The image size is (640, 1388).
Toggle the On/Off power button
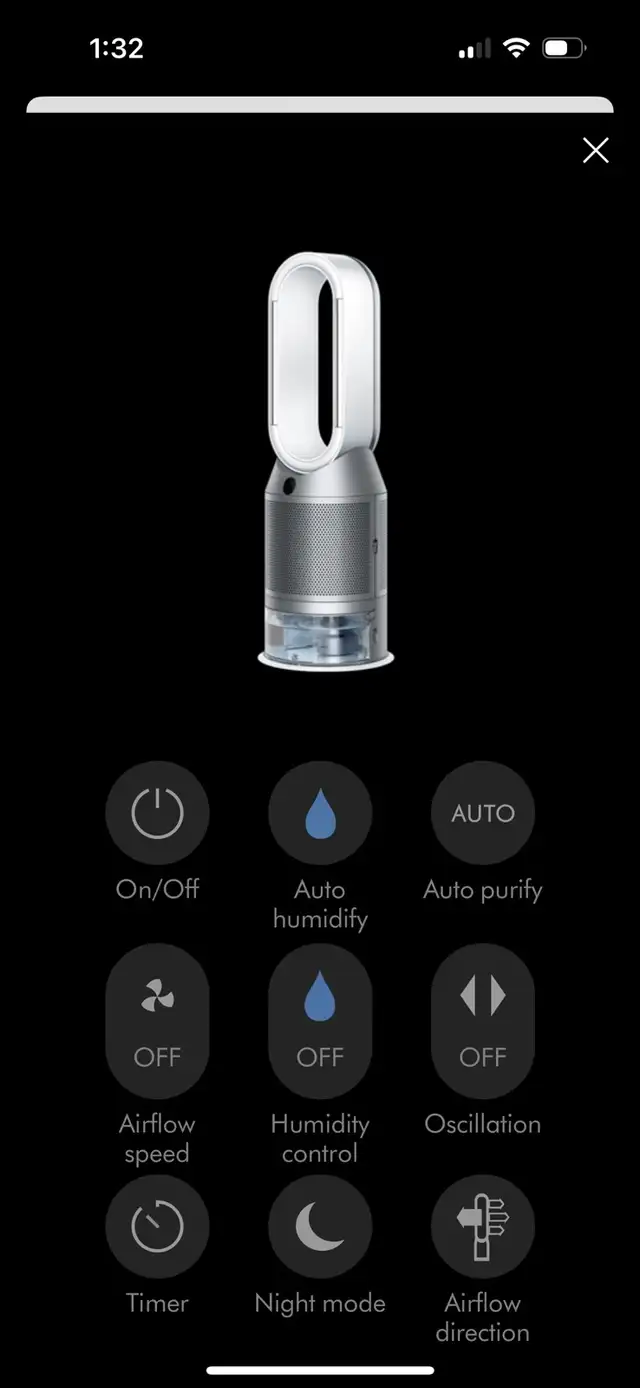(157, 813)
